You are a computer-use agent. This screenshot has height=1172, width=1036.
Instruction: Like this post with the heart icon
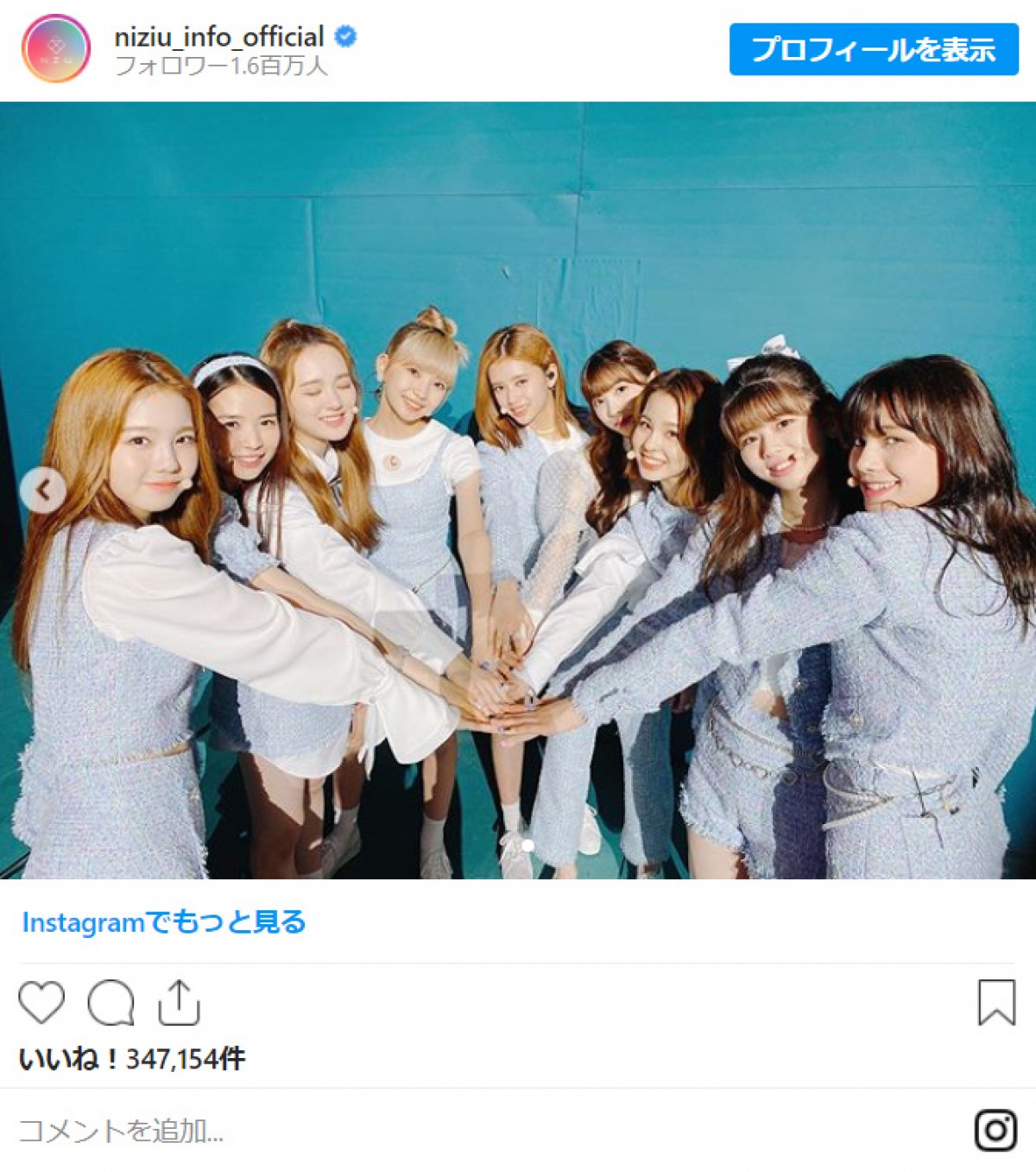click(41, 1003)
